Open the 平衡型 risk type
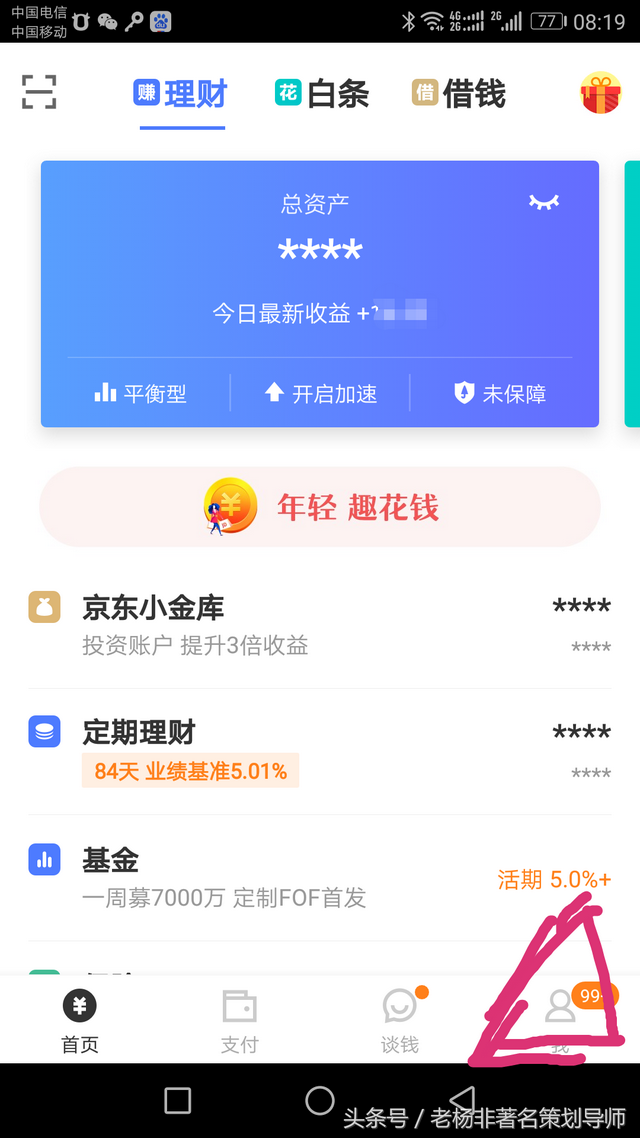The image size is (640, 1138). pyautogui.click(x=141, y=394)
